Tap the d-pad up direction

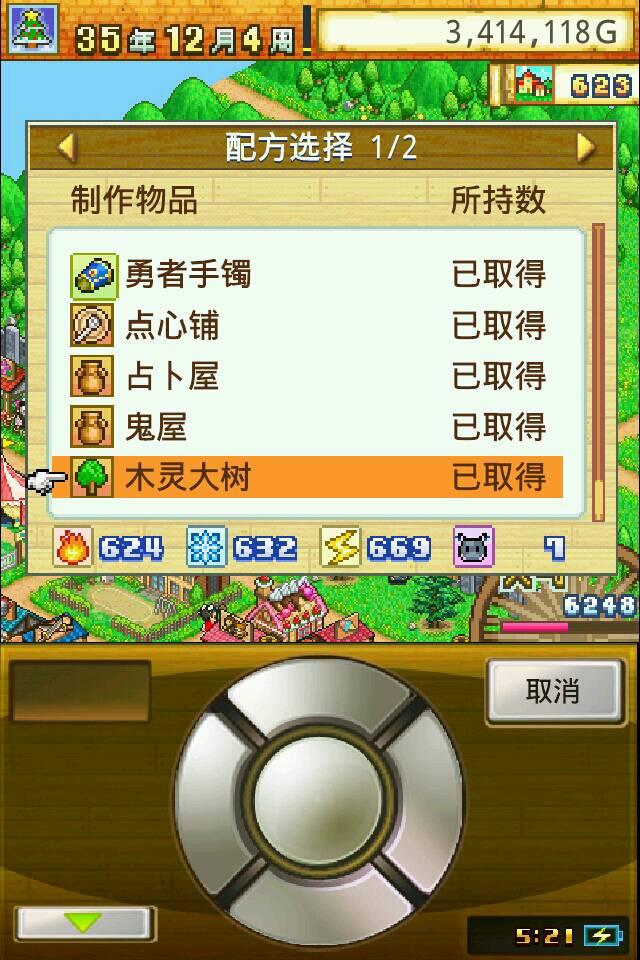pyautogui.click(x=318, y=688)
